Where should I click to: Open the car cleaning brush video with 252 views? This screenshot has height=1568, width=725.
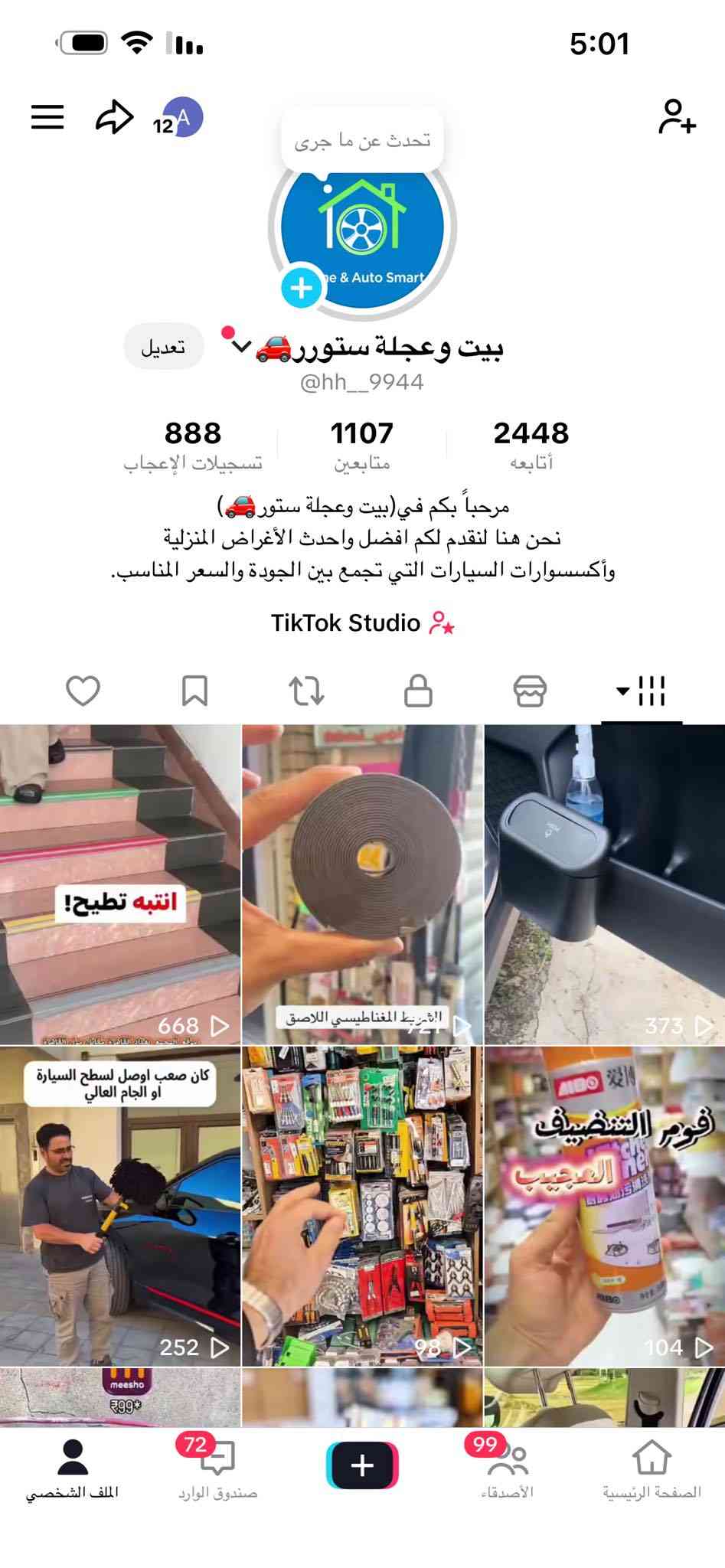point(120,1206)
